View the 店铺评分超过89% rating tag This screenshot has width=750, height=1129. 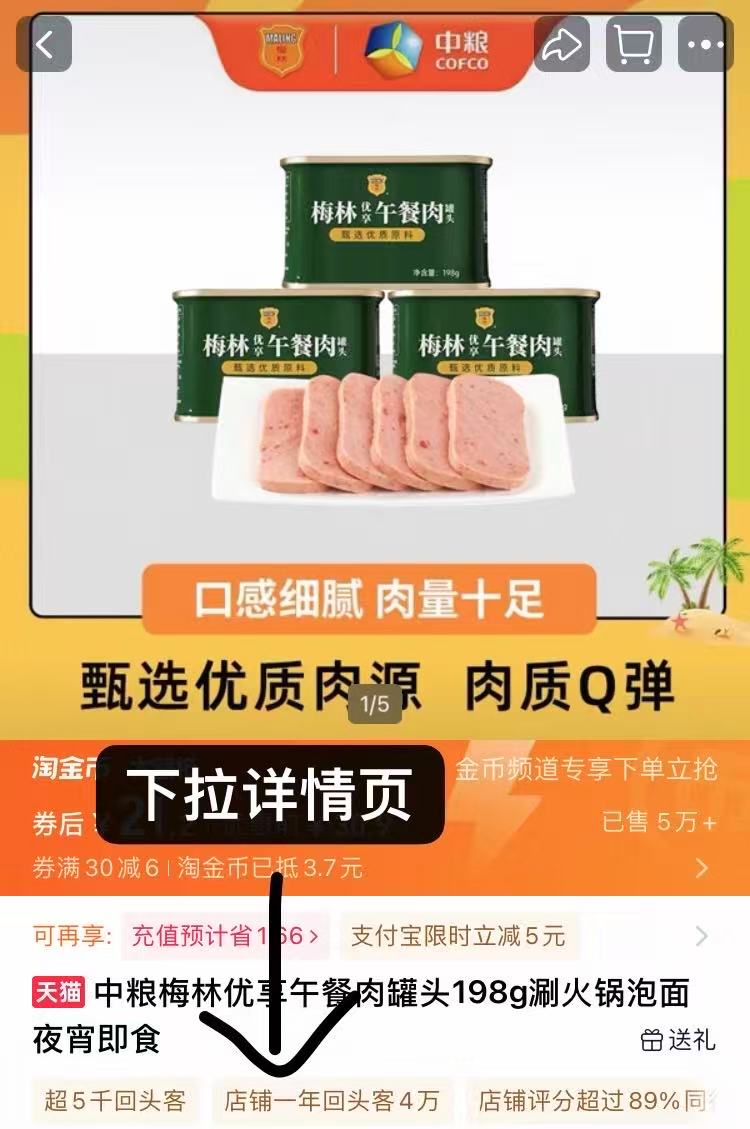[597, 1101]
